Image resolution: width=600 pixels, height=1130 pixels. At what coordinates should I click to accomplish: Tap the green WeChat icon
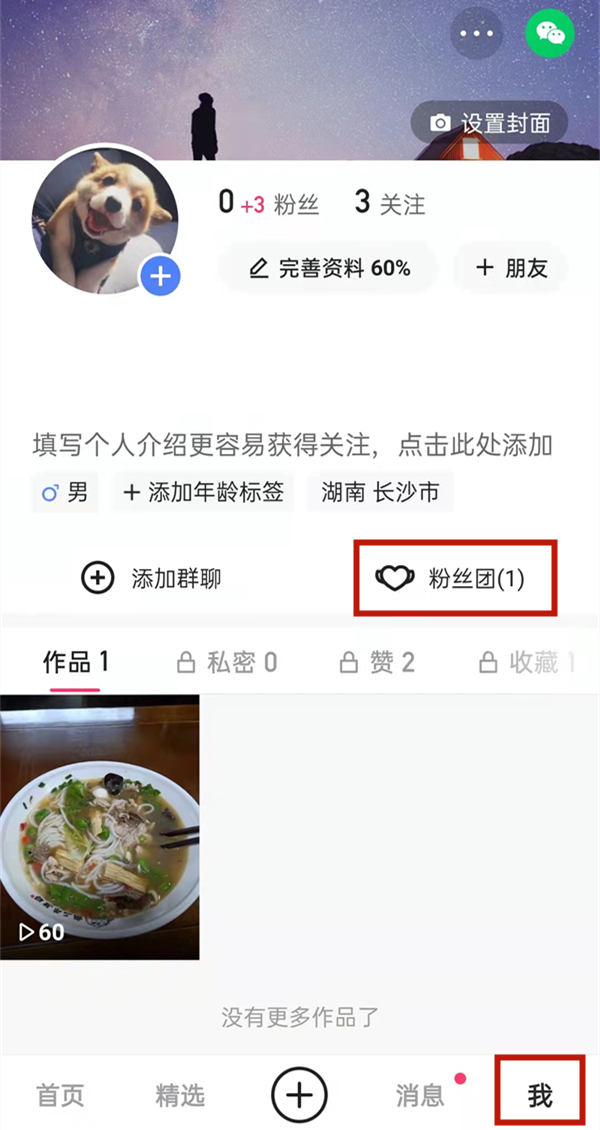pyautogui.click(x=550, y=34)
